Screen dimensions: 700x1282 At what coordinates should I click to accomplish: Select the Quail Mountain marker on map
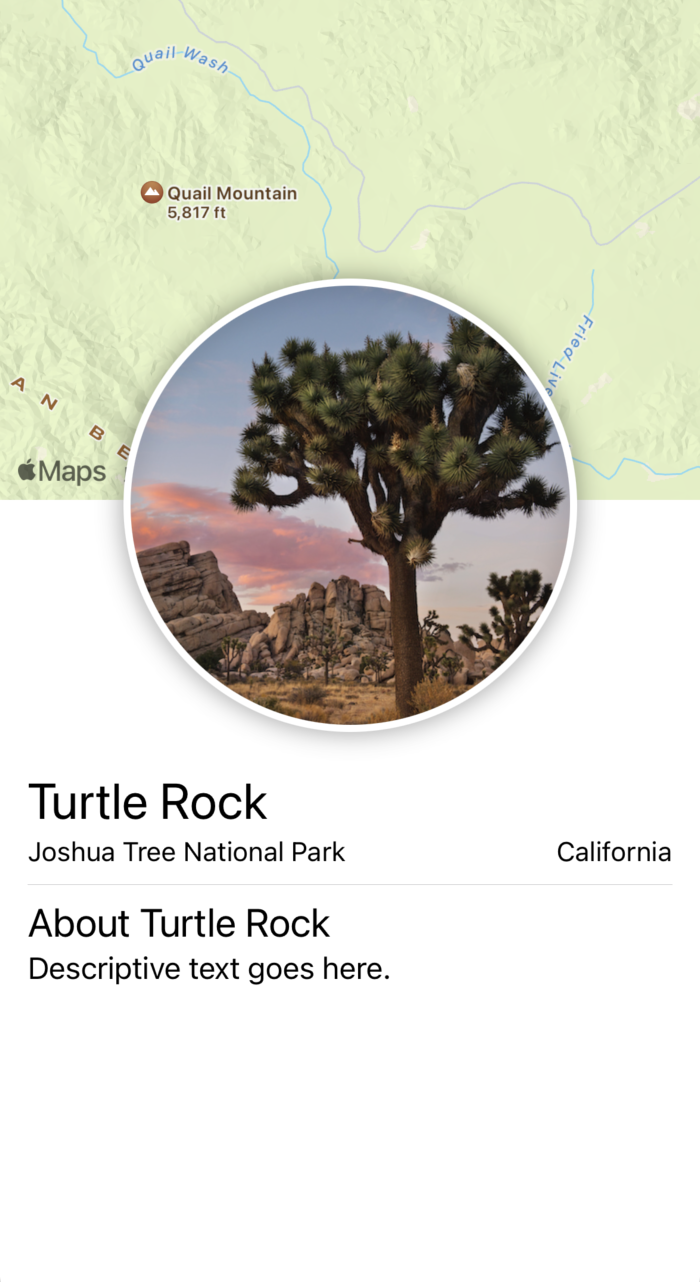(152, 192)
